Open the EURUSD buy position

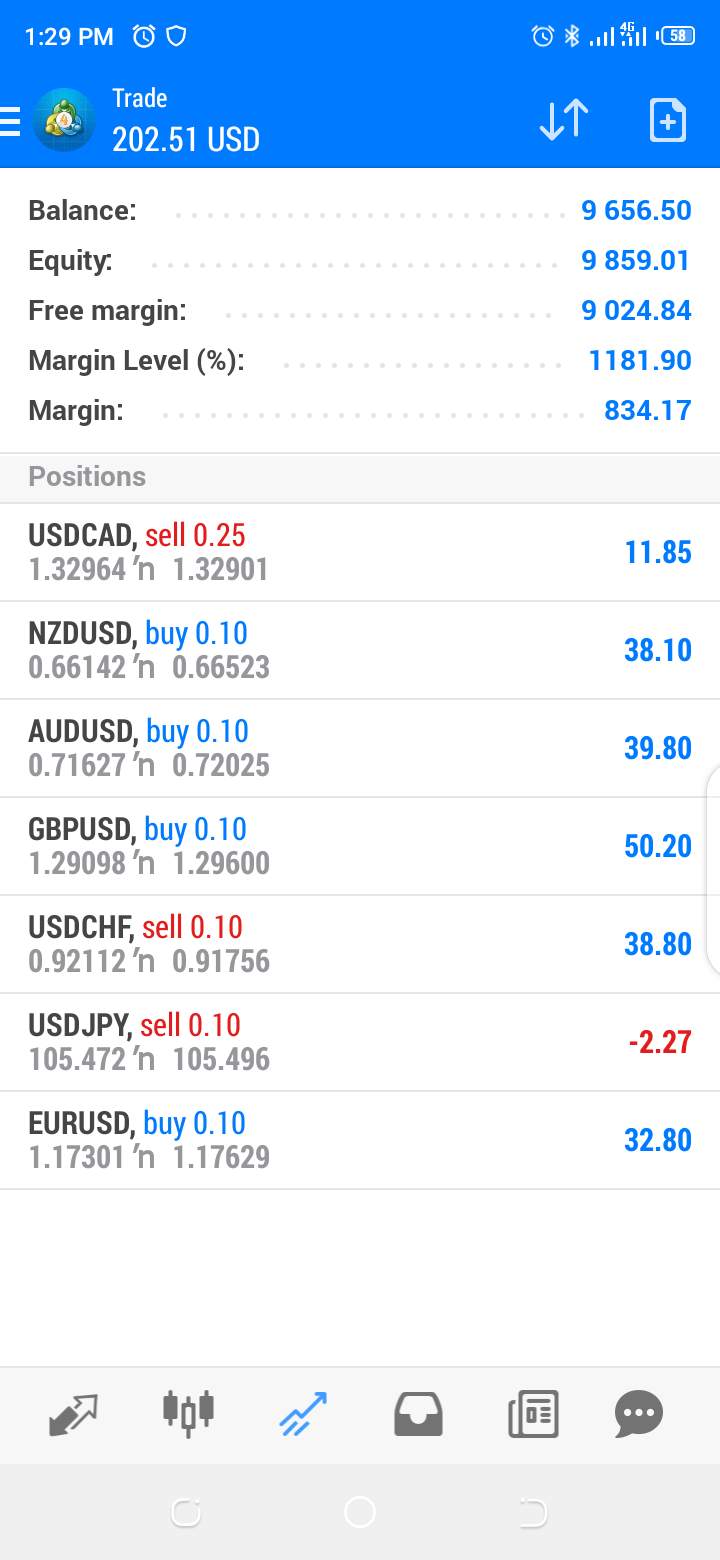[x=360, y=1140]
